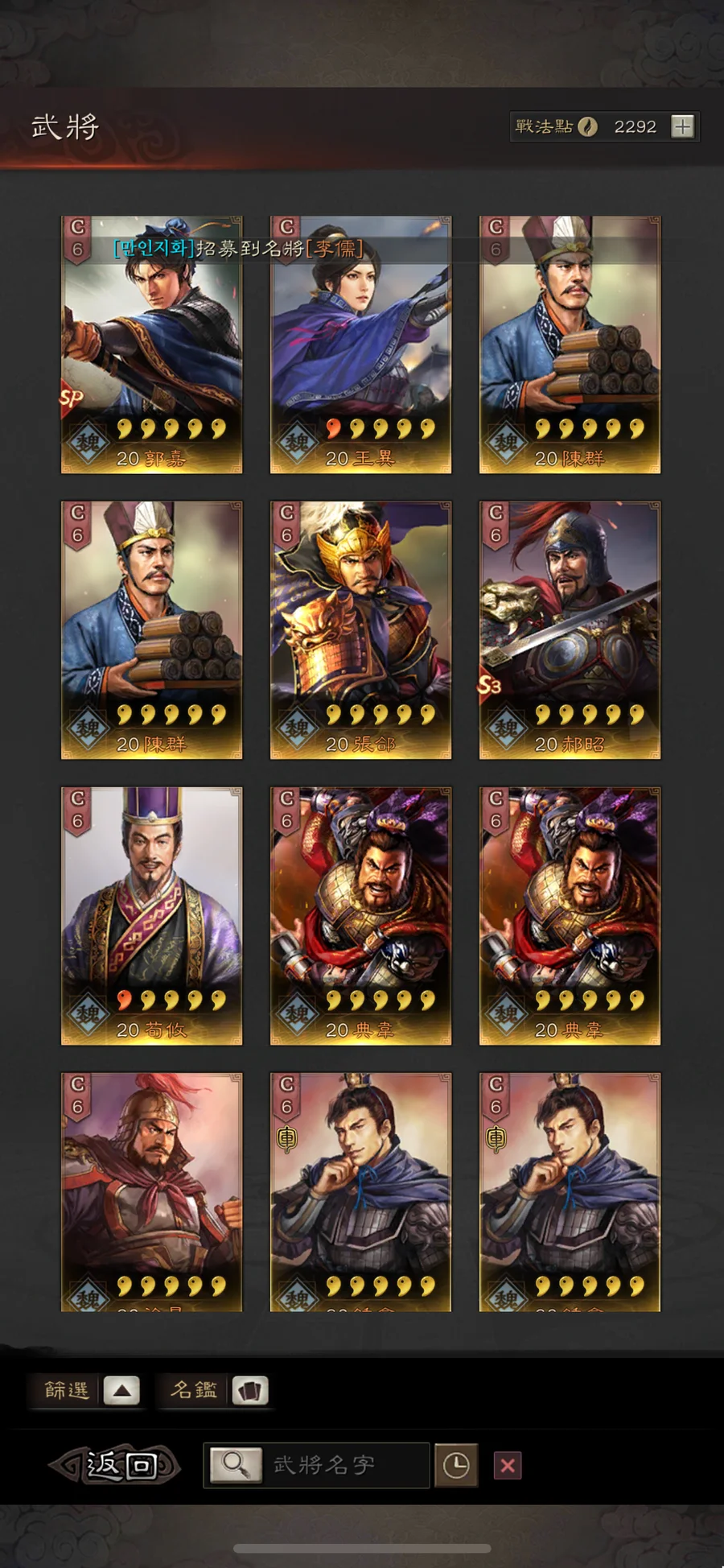View the 郝昭 general card
Viewport: 724px width, 1568px height.
pyautogui.click(x=570, y=630)
